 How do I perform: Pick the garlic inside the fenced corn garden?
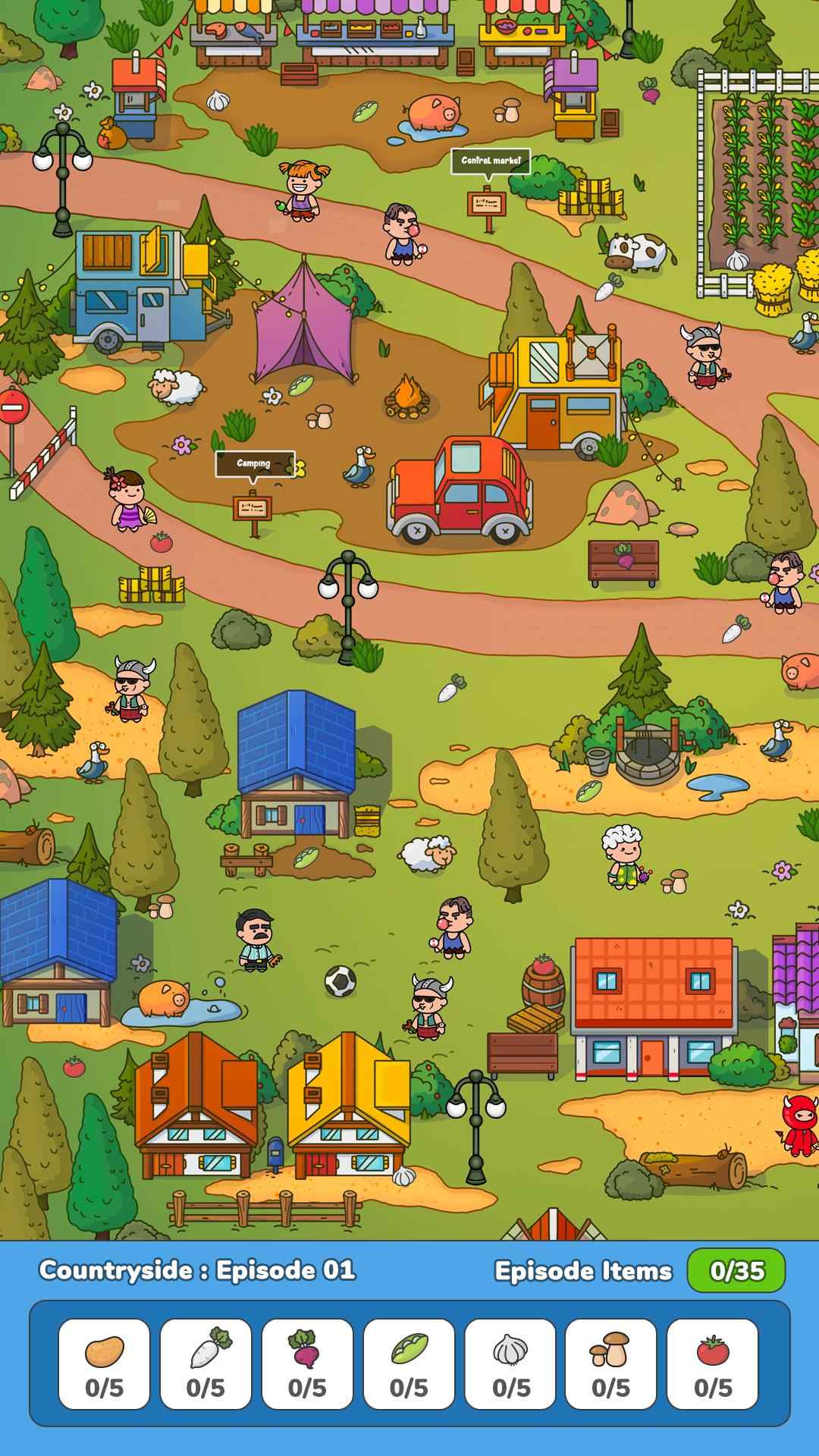coord(737,260)
